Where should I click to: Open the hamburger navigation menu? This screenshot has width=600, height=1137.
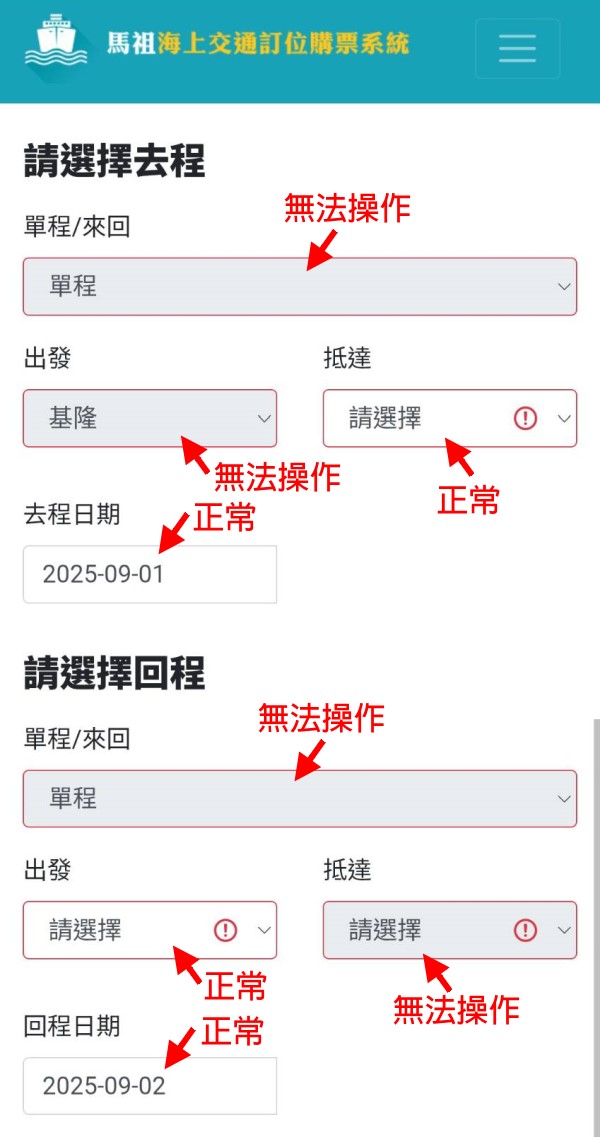(517, 48)
